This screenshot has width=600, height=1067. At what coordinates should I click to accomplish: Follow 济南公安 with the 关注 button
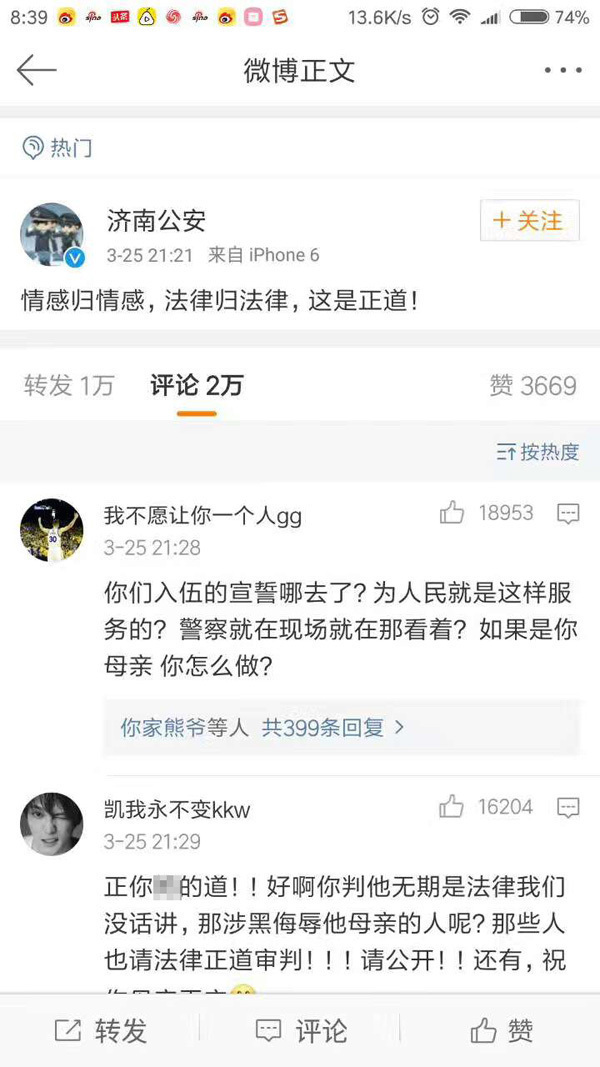529,221
